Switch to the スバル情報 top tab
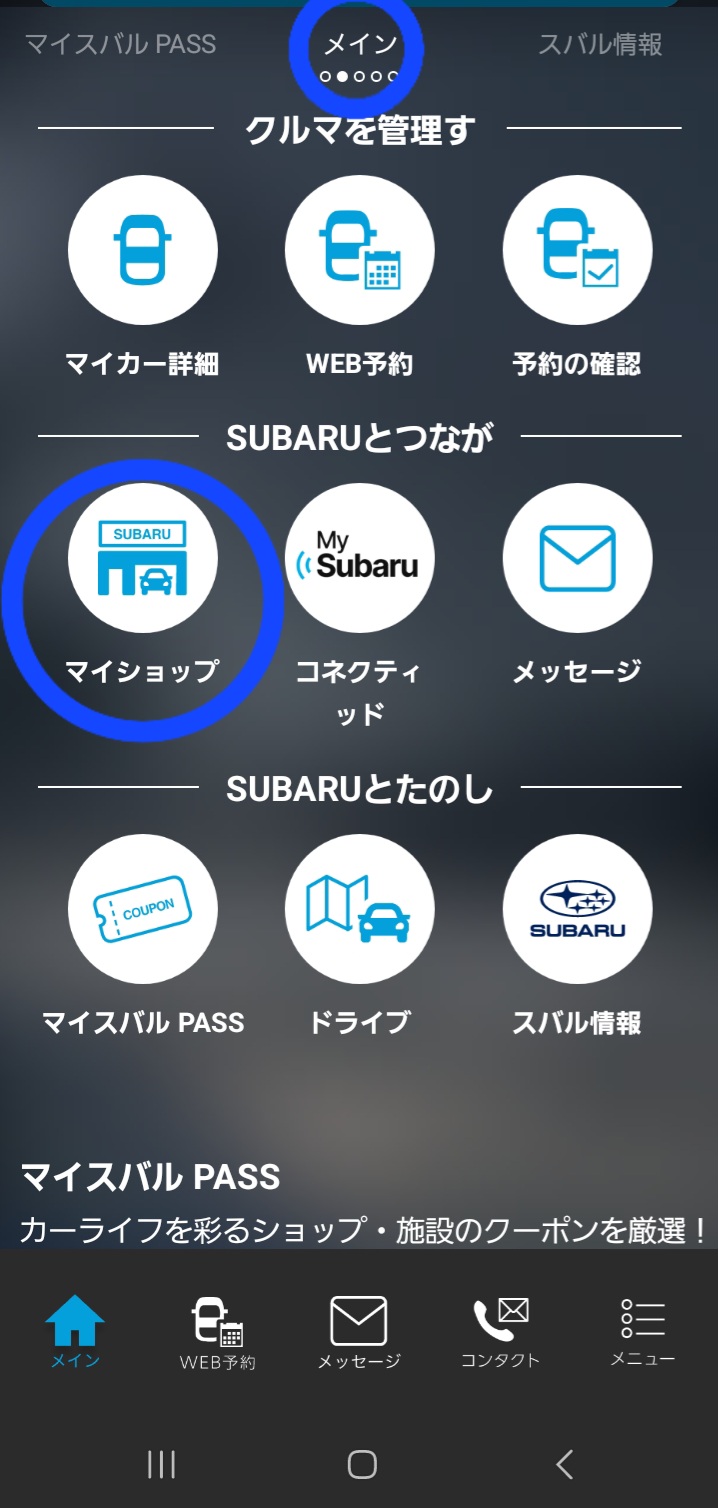The height and width of the screenshot is (1508, 718). pyautogui.click(x=600, y=45)
